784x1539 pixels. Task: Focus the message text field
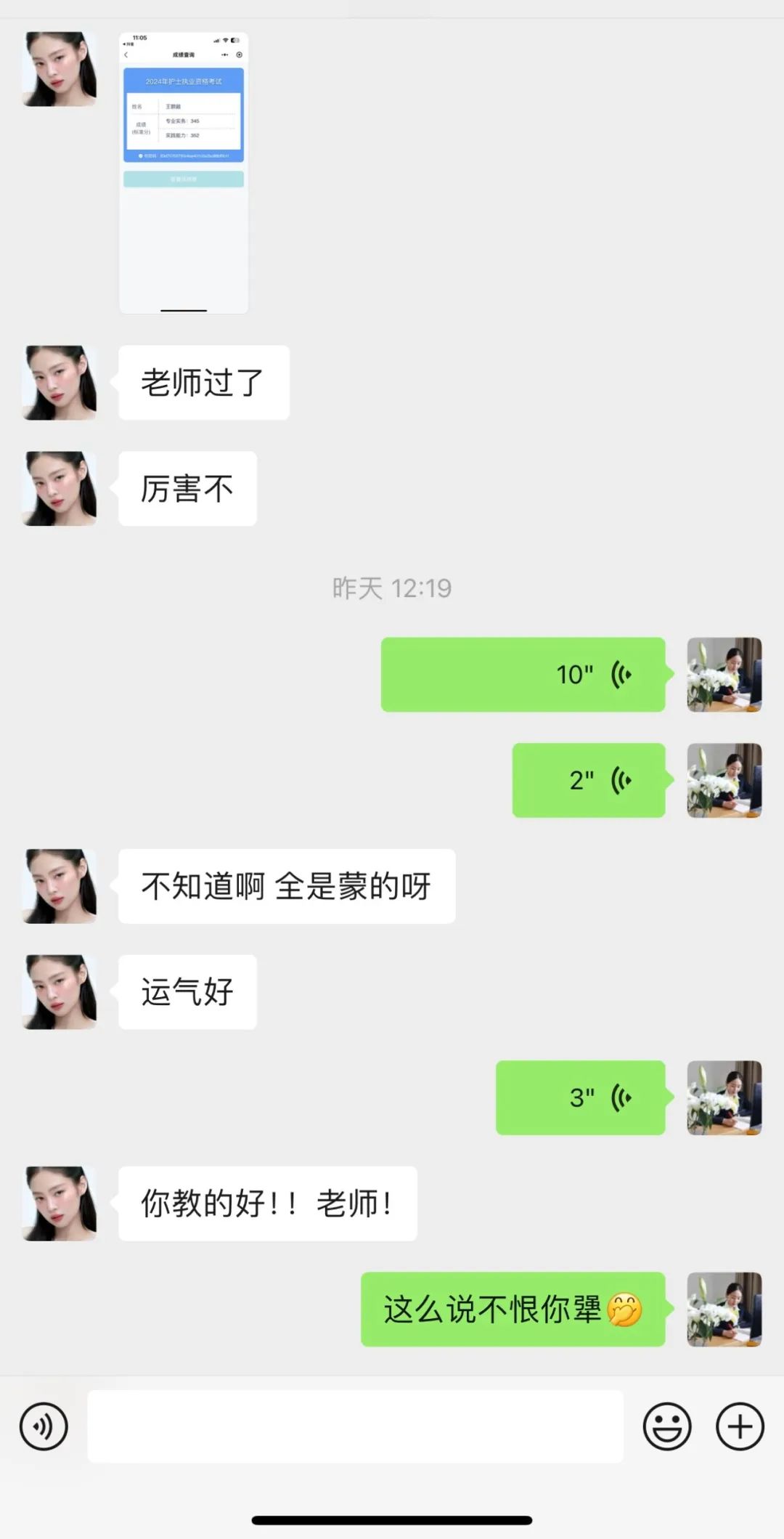tap(355, 1426)
